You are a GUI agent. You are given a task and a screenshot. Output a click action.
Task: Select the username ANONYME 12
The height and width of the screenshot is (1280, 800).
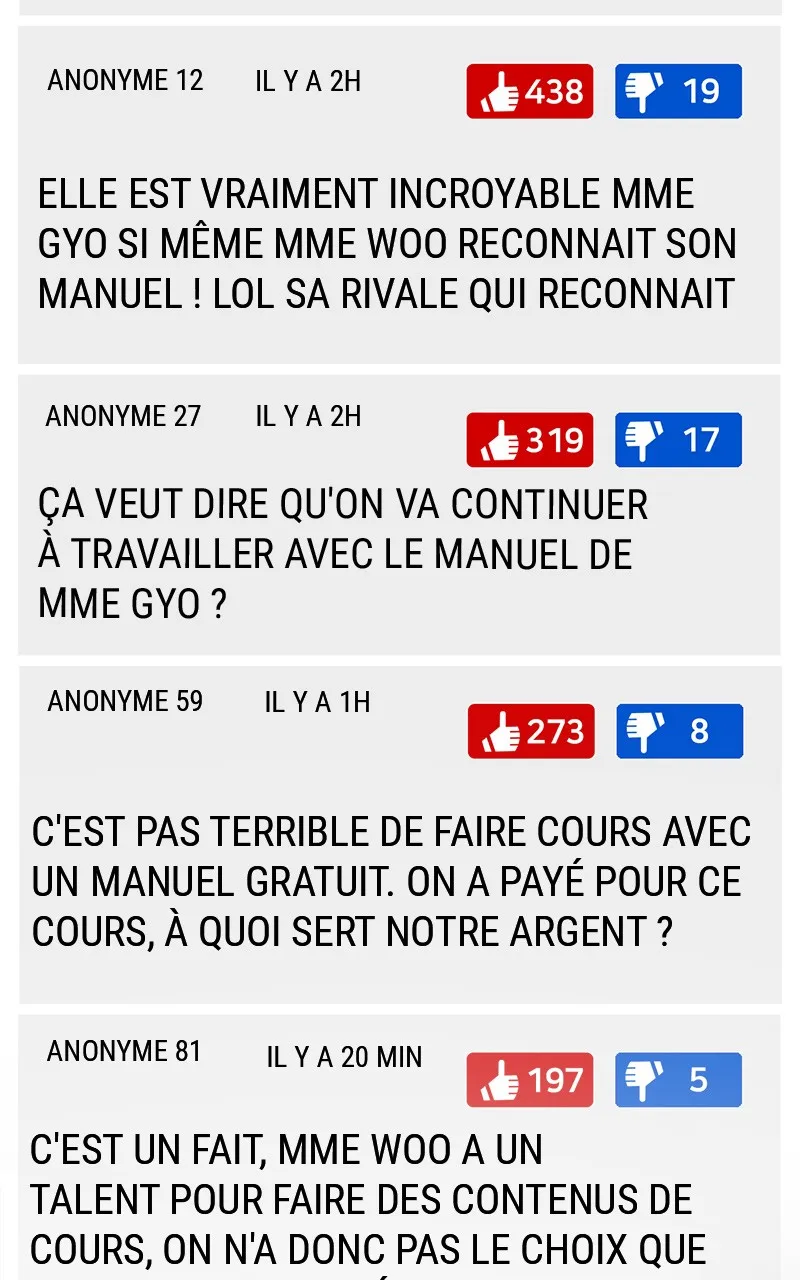coord(125,80)
